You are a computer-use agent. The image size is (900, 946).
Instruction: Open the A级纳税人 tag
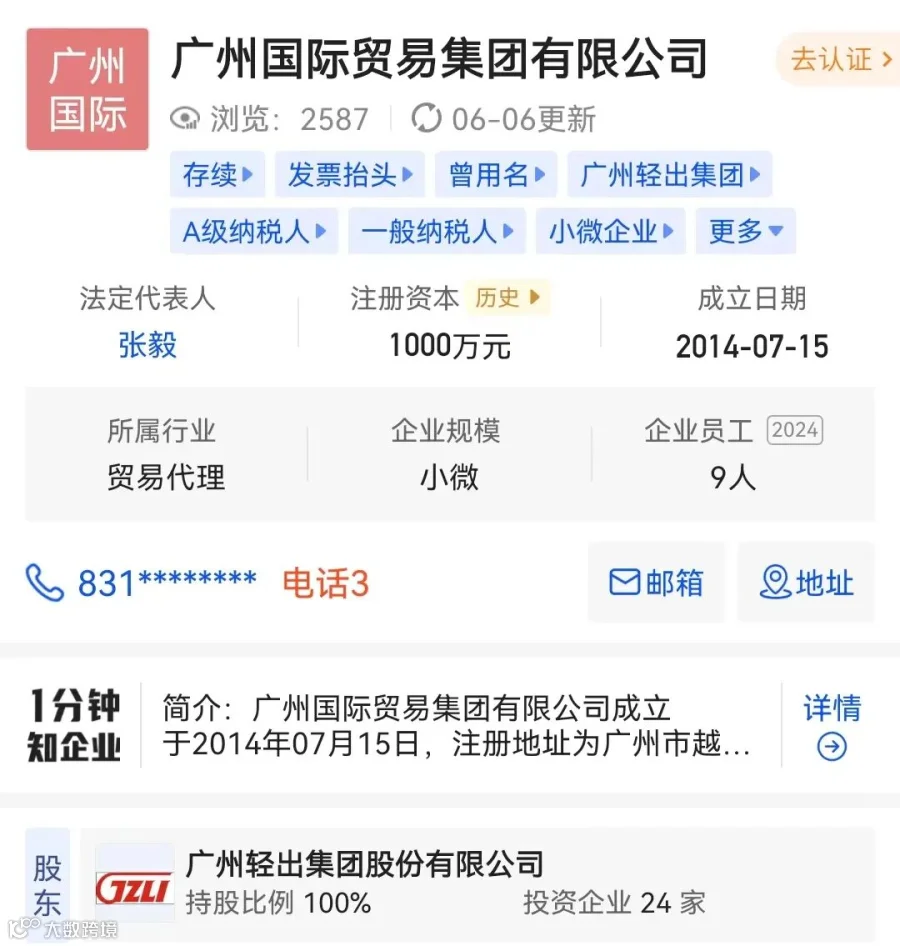pyautogui.click(x=253, y=231)
